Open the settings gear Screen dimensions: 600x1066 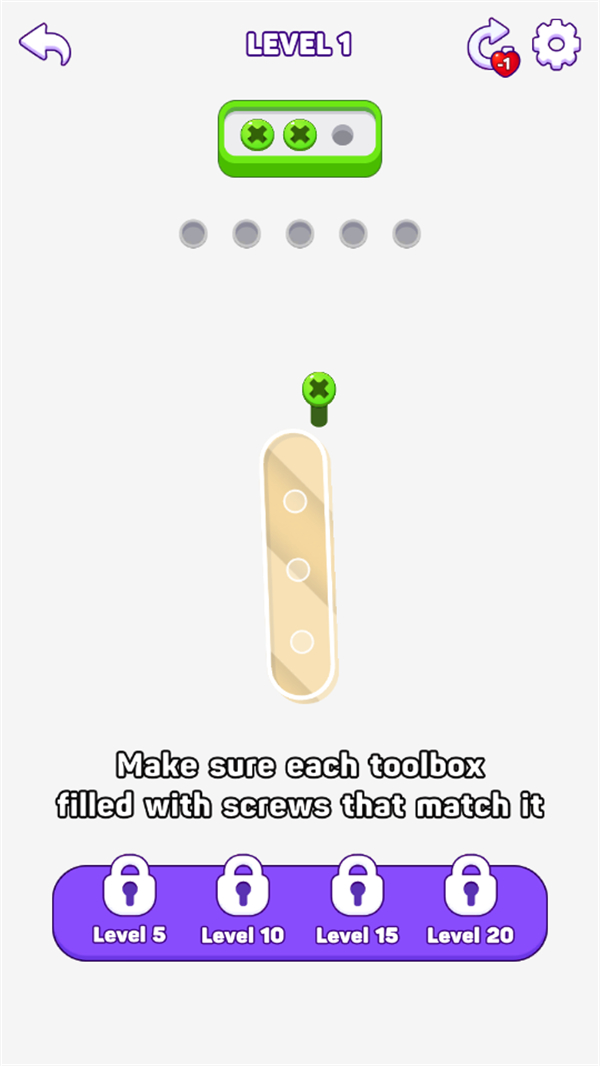pos(556,45)
